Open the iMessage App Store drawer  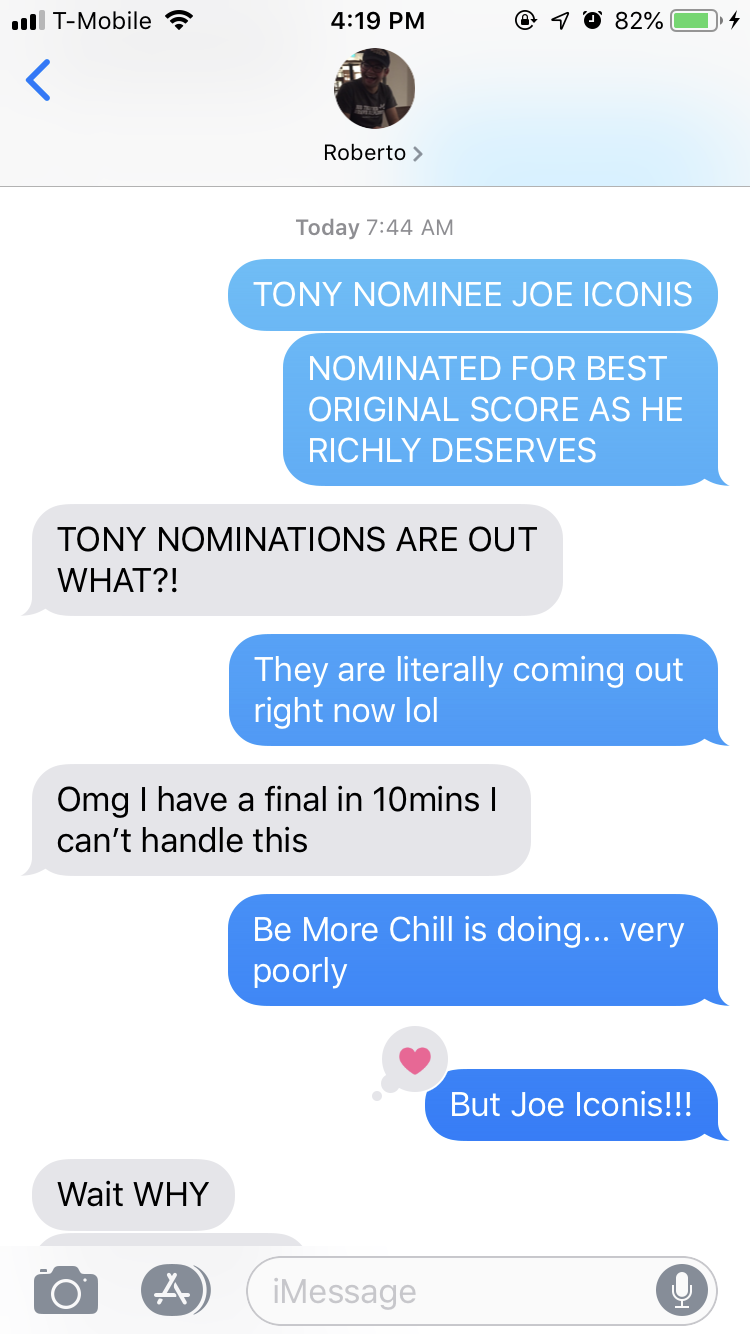pyautogui.click(x=175, y=1290)
